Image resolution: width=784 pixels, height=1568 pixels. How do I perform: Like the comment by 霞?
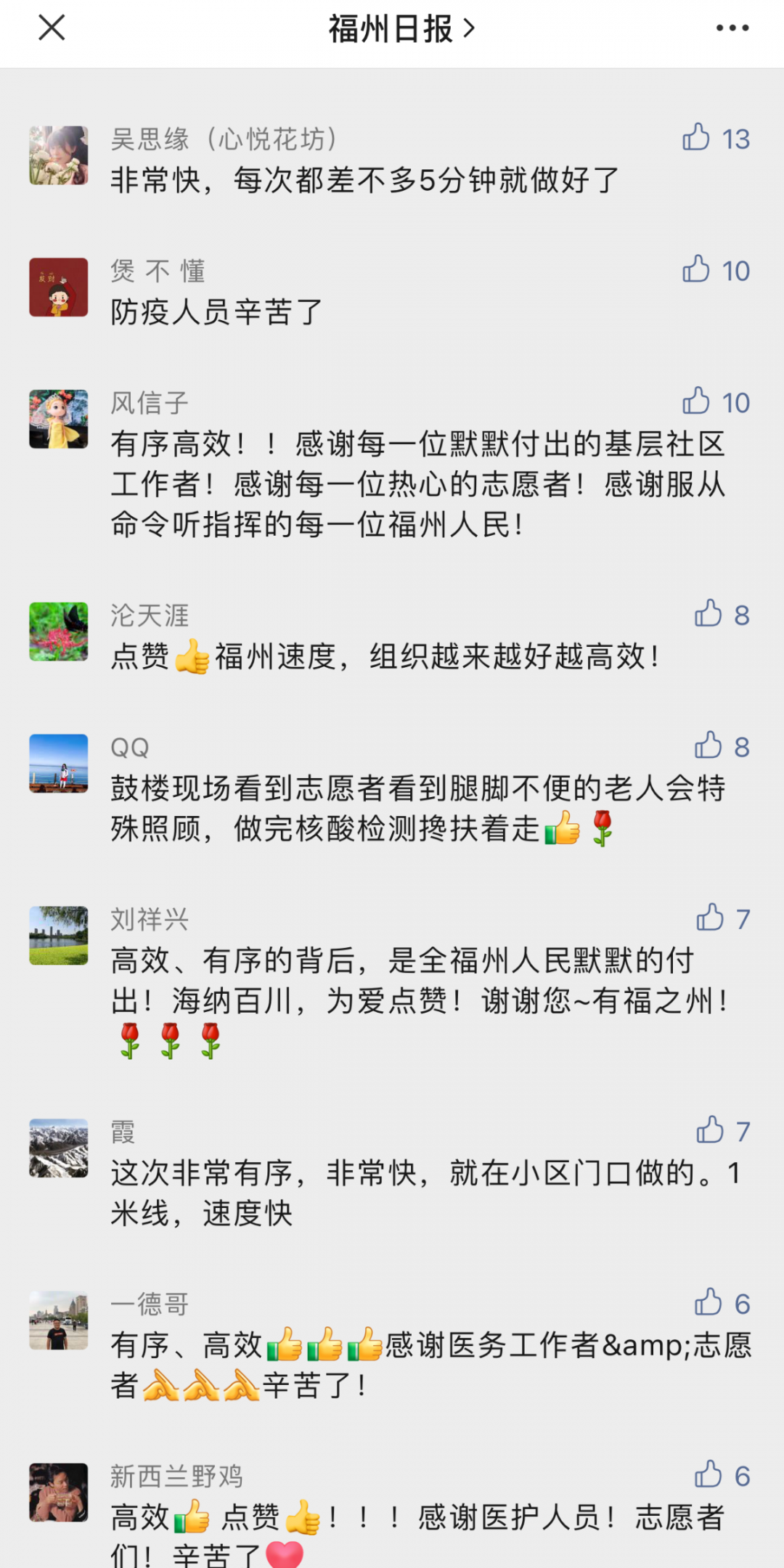click(x=710, y=1130)
